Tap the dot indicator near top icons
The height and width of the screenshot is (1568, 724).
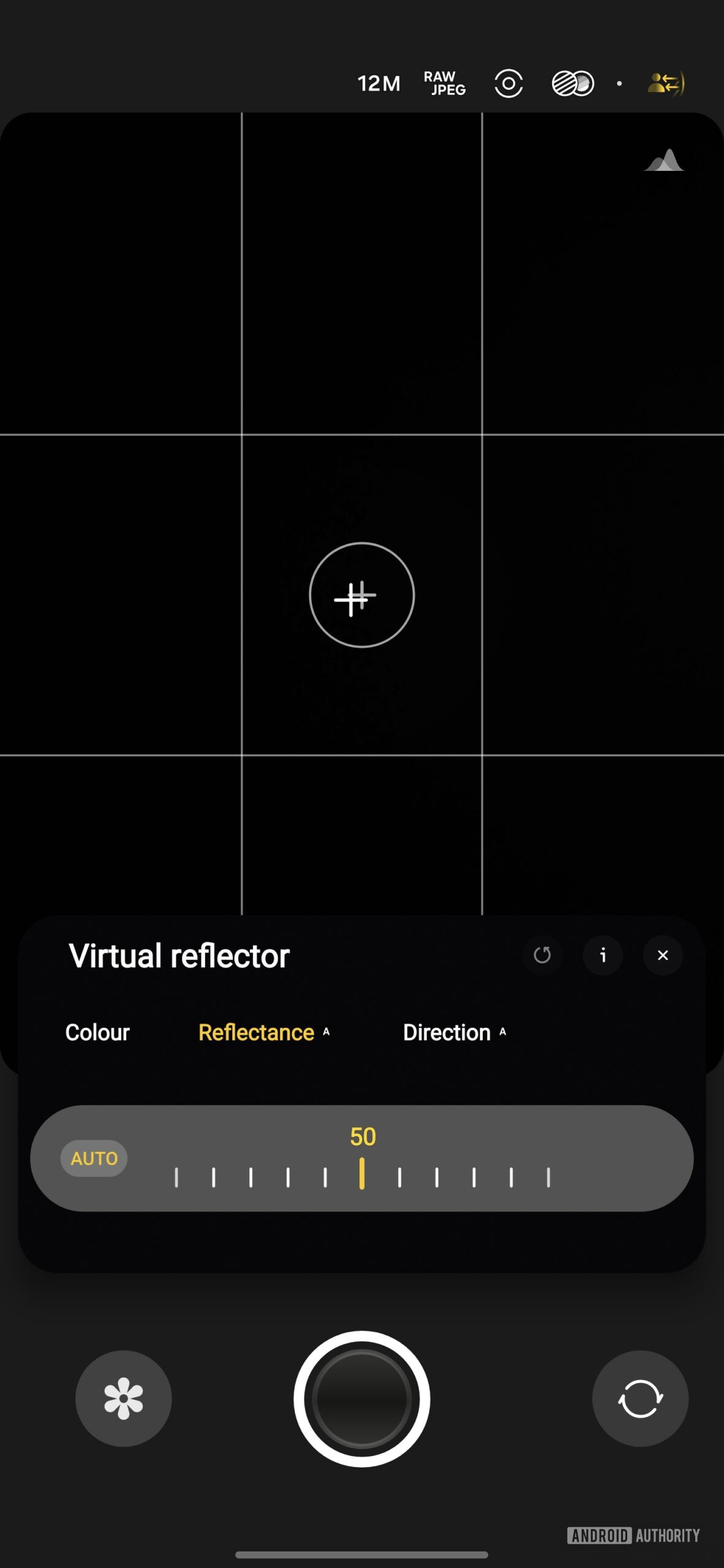click(620, 83)
